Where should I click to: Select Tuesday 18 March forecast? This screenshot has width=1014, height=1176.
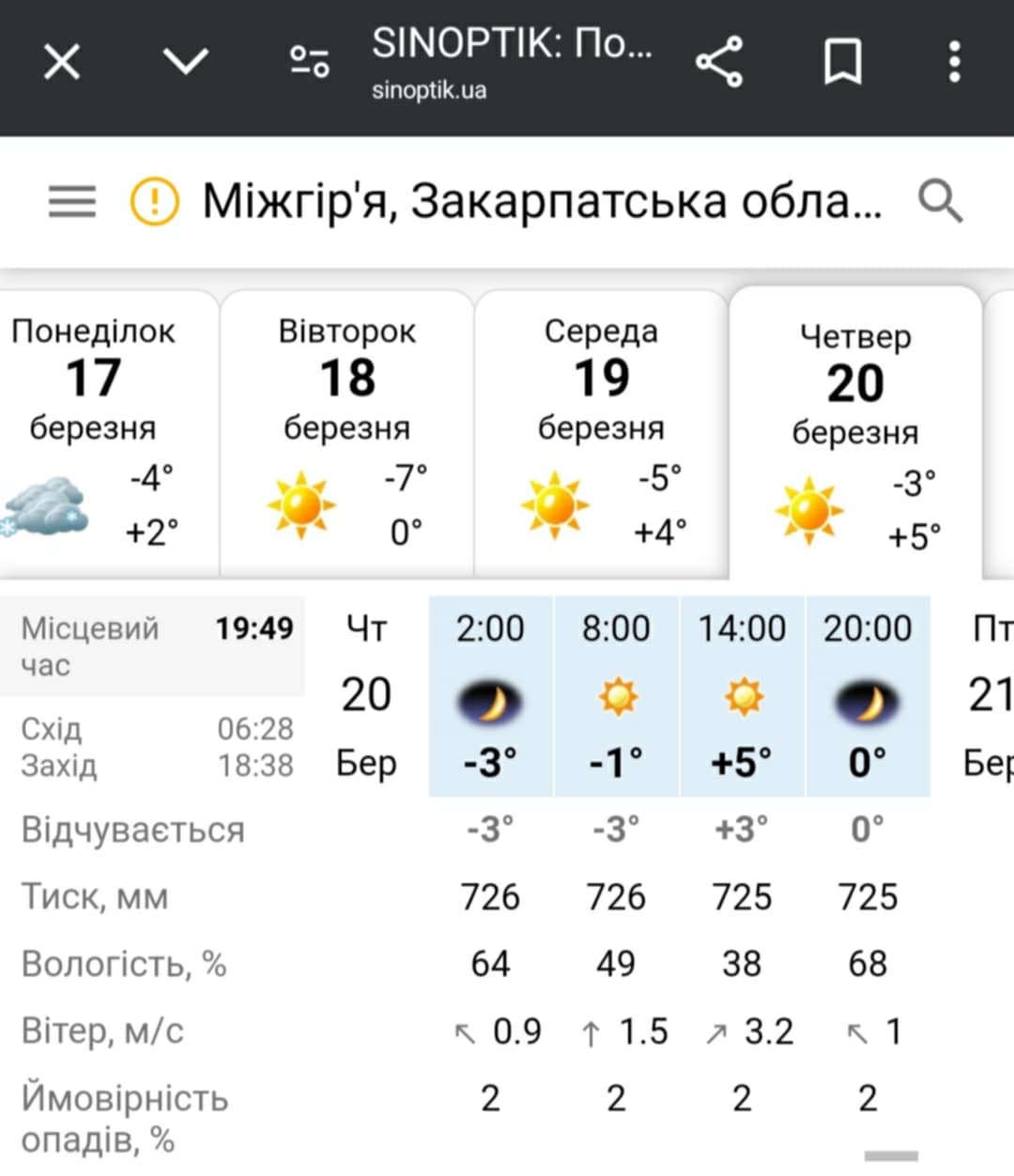point(347,432)
